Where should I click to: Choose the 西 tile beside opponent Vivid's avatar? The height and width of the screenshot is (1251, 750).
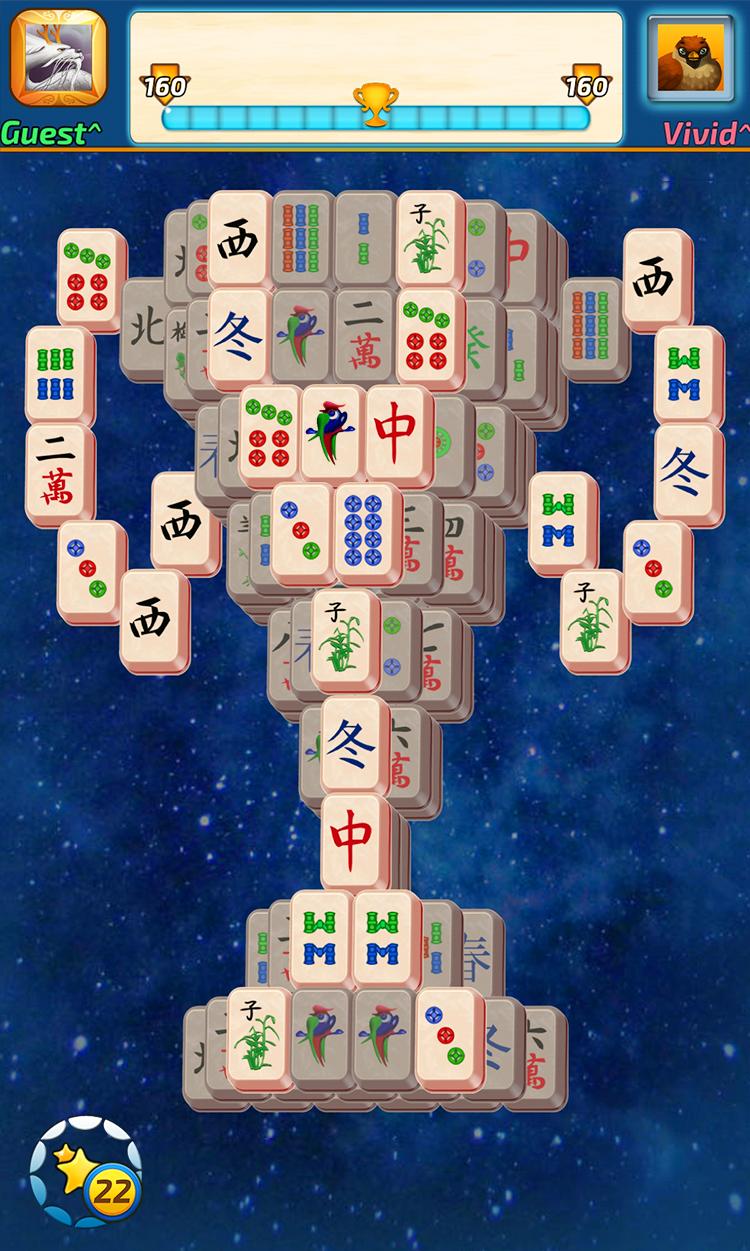click(x=657, y=280)
